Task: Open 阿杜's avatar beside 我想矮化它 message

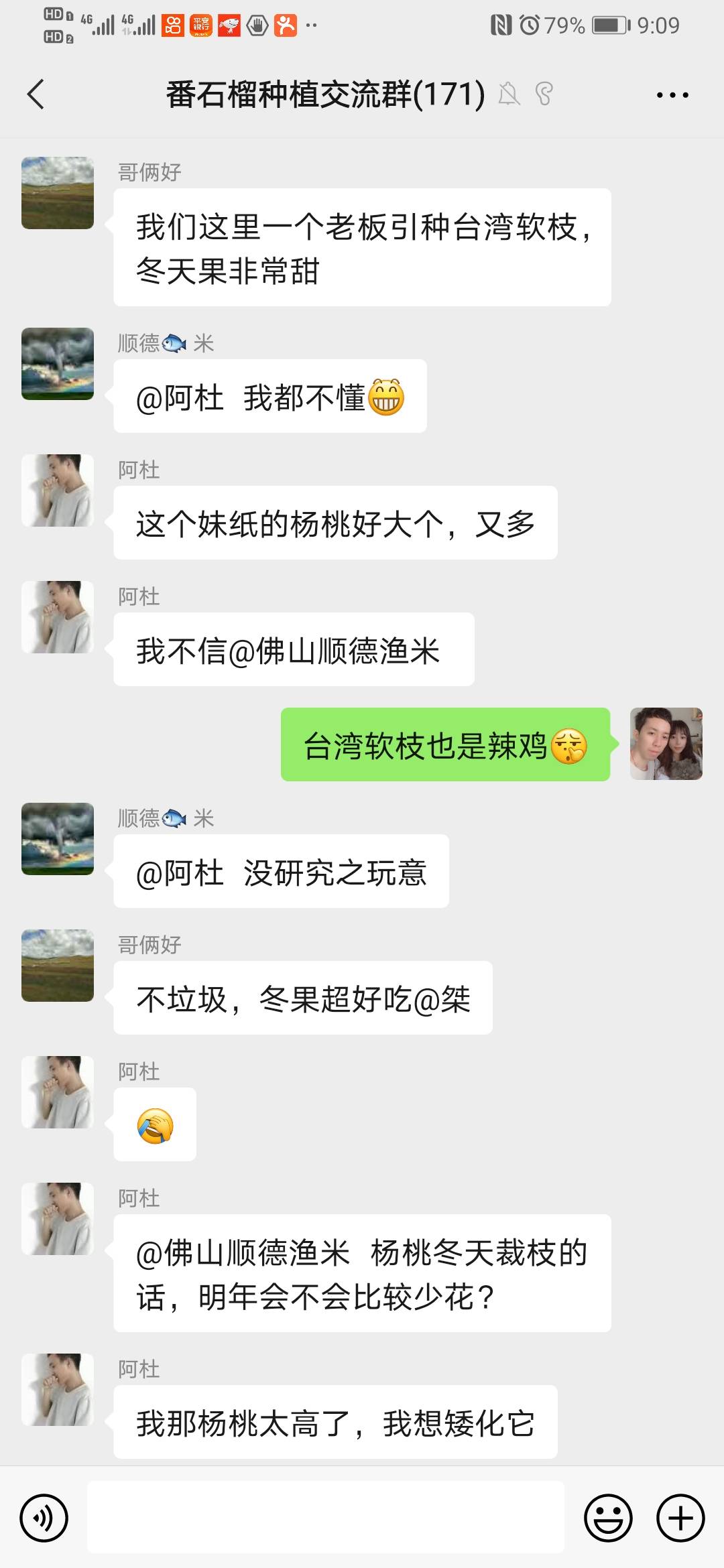Action: (58, 1390)
